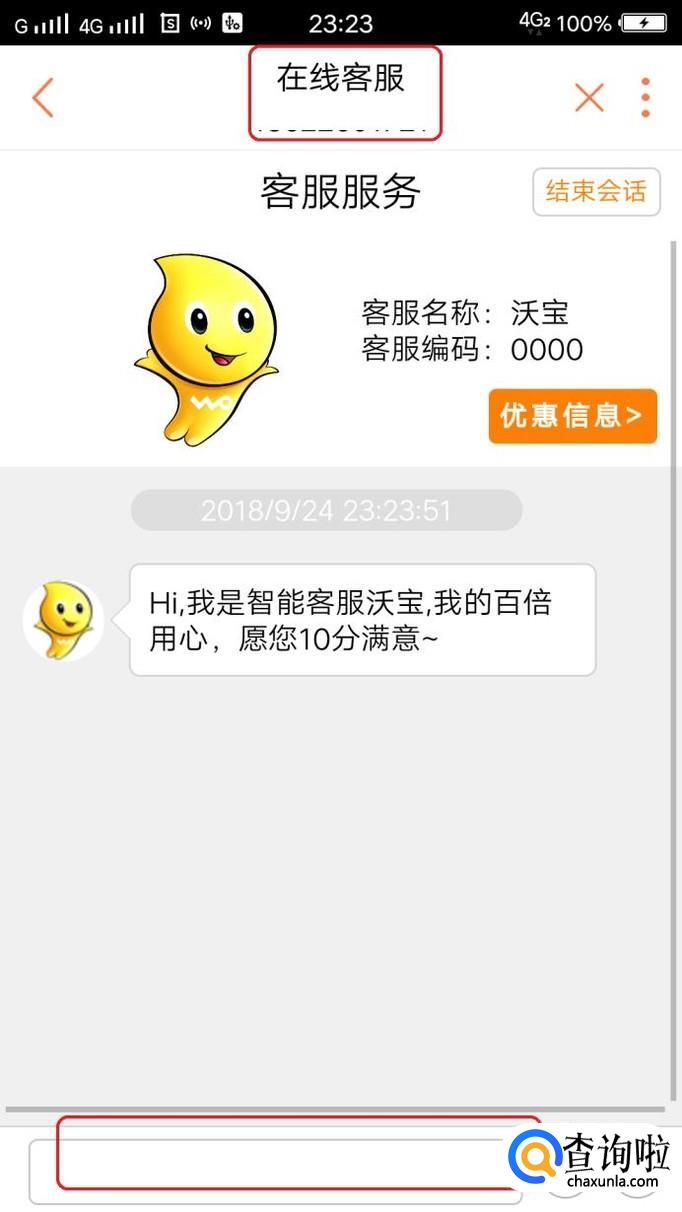Open 优惠信息 offers
Image resolution: width=682 pixels, height=1212 pixels.
pos(572,416)
